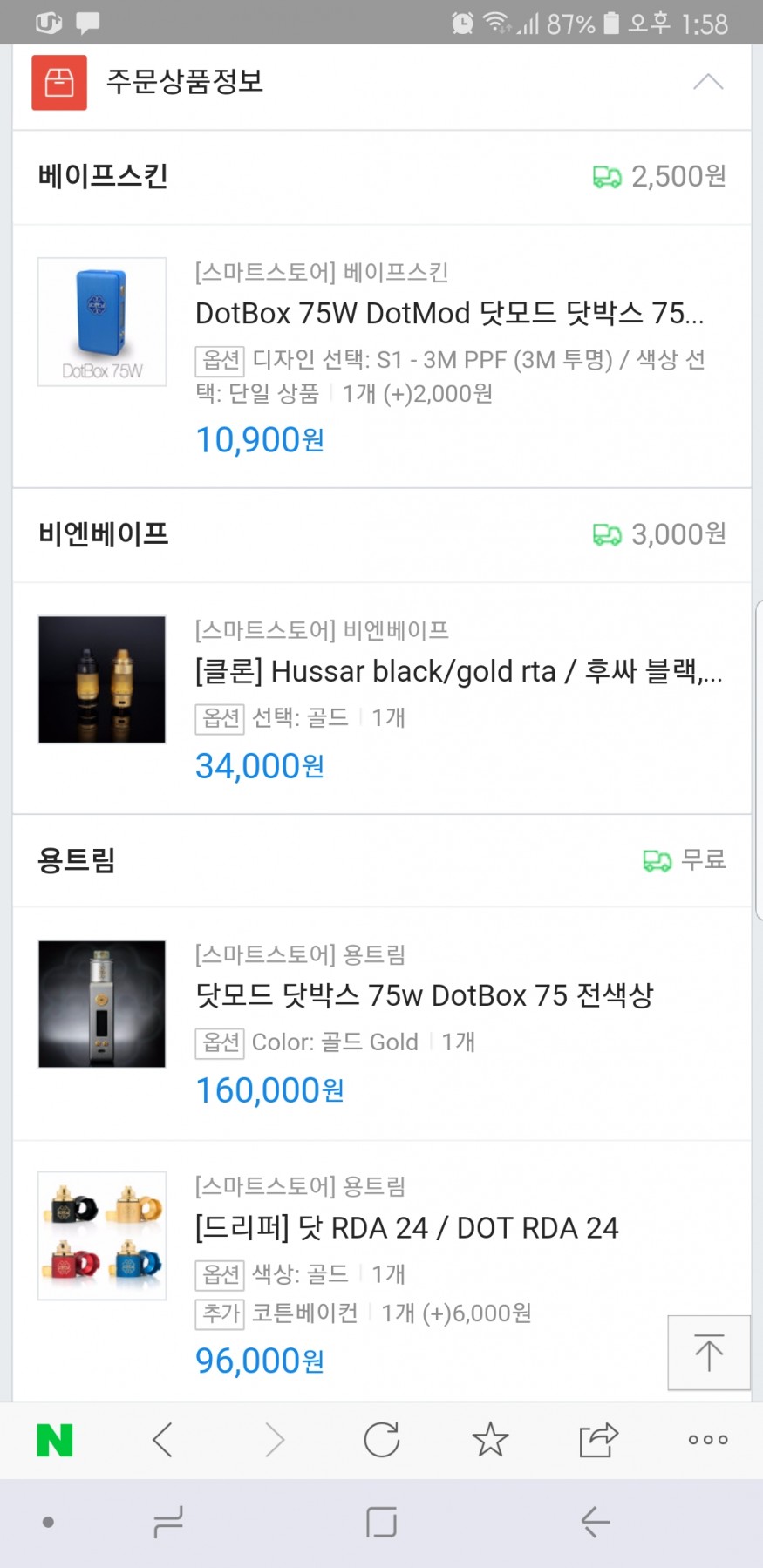The height and width of the screenshot is (1568, 763).
Task: Go back to the previous web page
Action: click(x=163, y=1440)
